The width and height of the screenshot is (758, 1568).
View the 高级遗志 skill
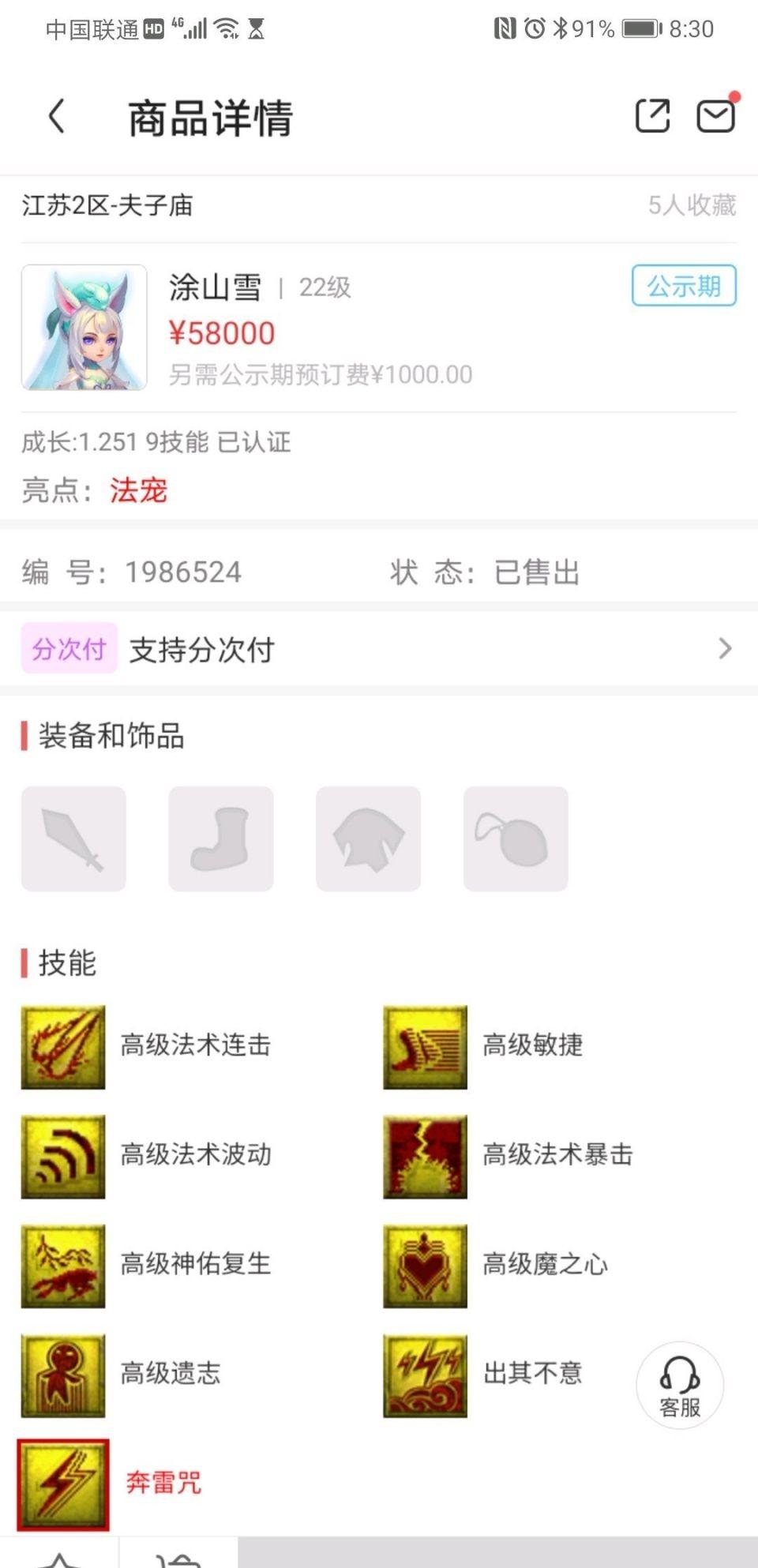click(63, 1375)
